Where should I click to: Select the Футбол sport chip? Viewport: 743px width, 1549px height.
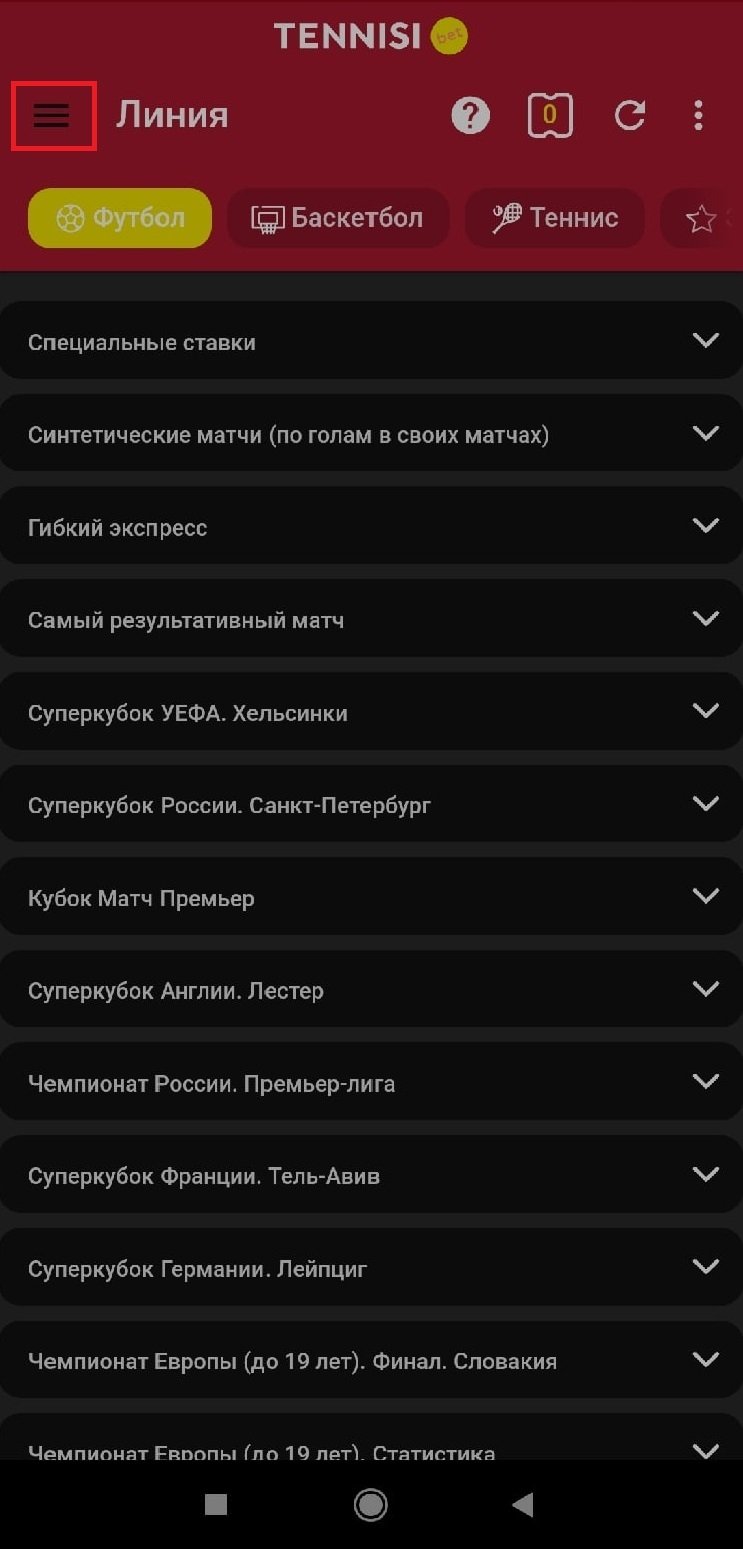[120, 218]
